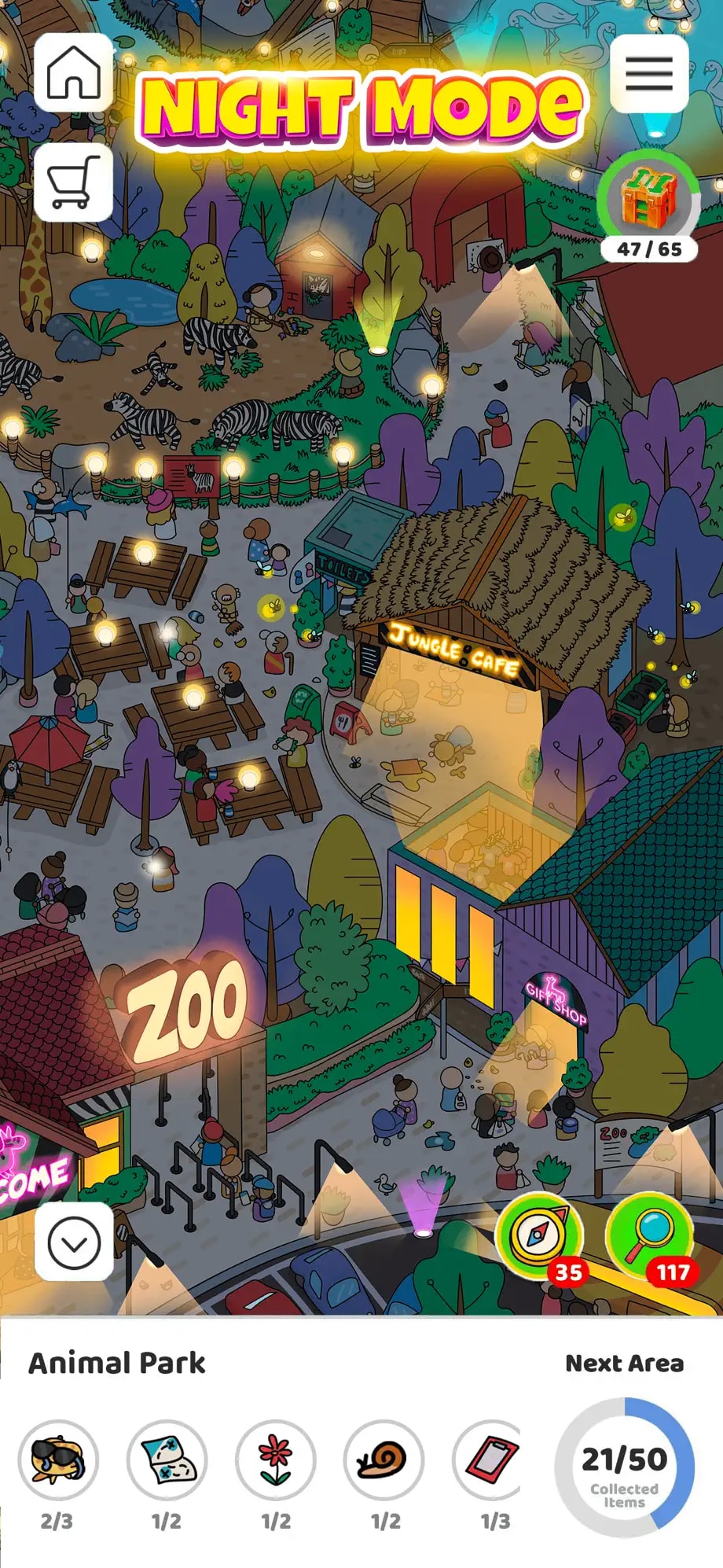
Task: Select the sunglasses cat item
Action: (x=58, y=1460)
